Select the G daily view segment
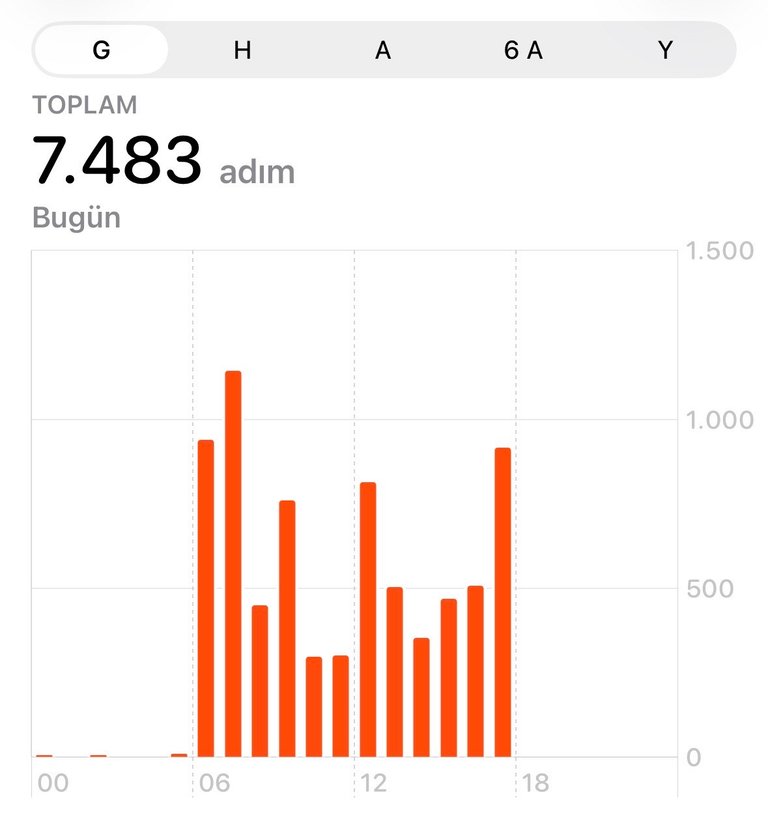The image size is (768, 821). (101, 50)
